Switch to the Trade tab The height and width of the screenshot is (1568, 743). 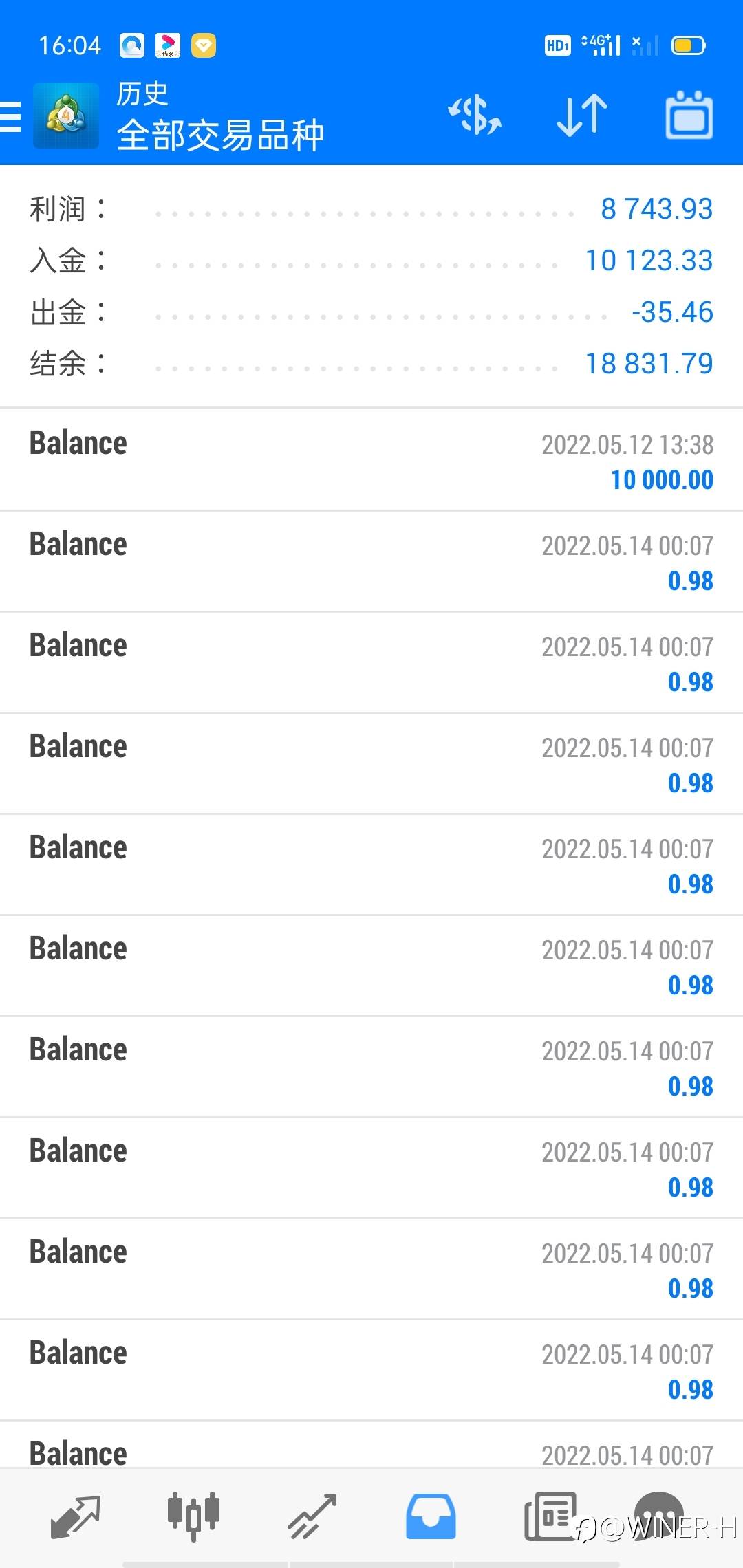tap(312, 1516)
